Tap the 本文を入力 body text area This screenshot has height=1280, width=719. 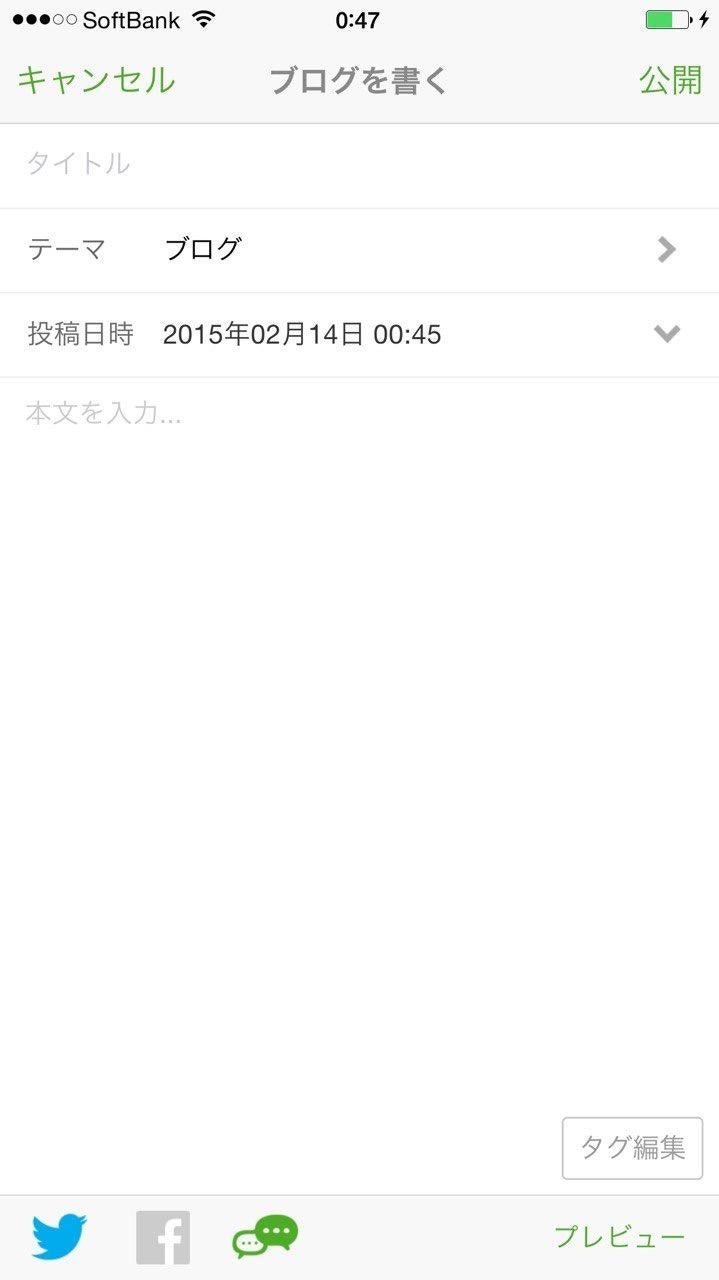click(x=359, y=700)
